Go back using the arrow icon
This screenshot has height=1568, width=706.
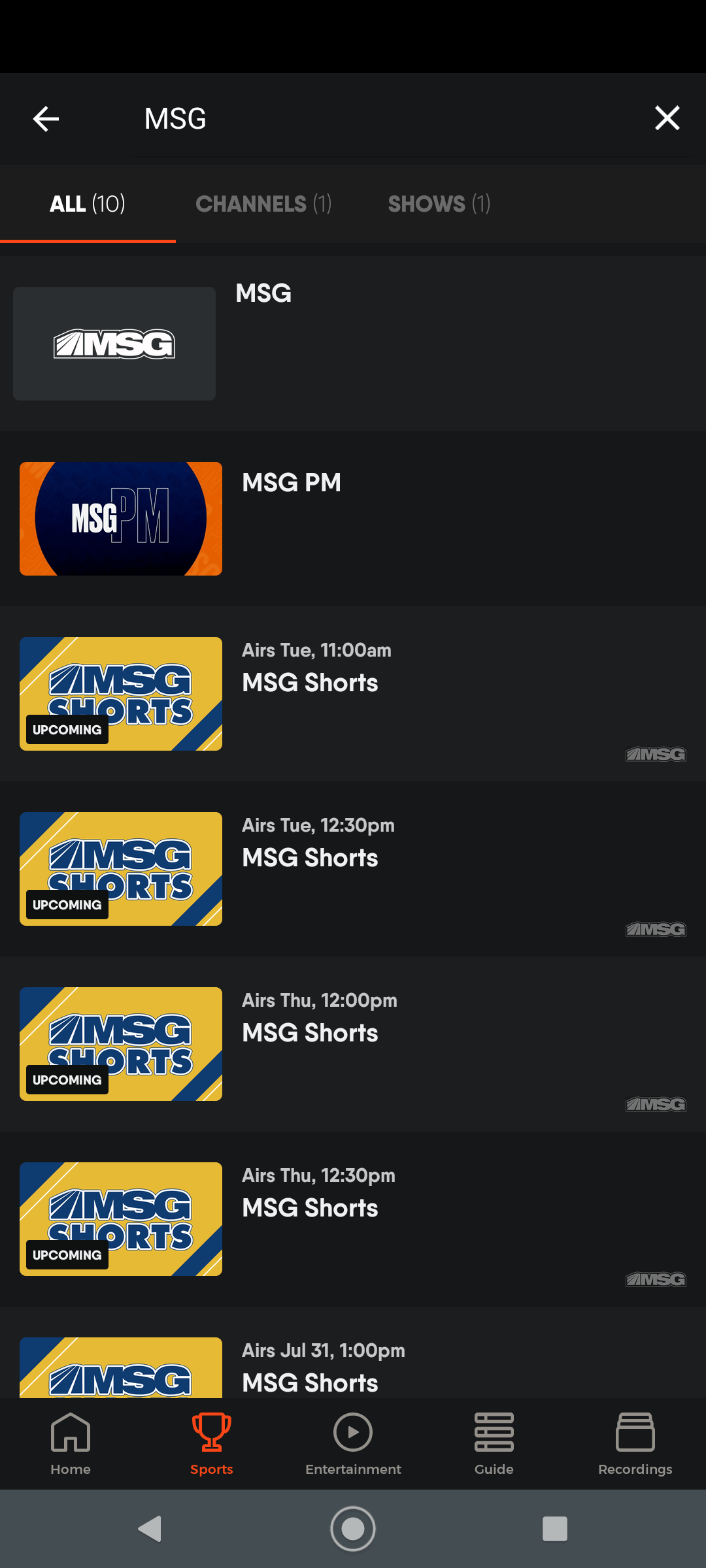coord(46,119)
